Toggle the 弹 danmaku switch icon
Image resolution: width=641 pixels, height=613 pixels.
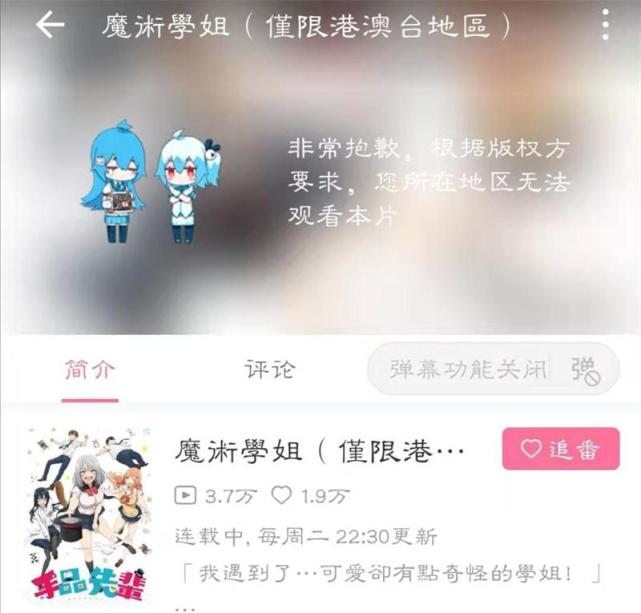point(585,370)
